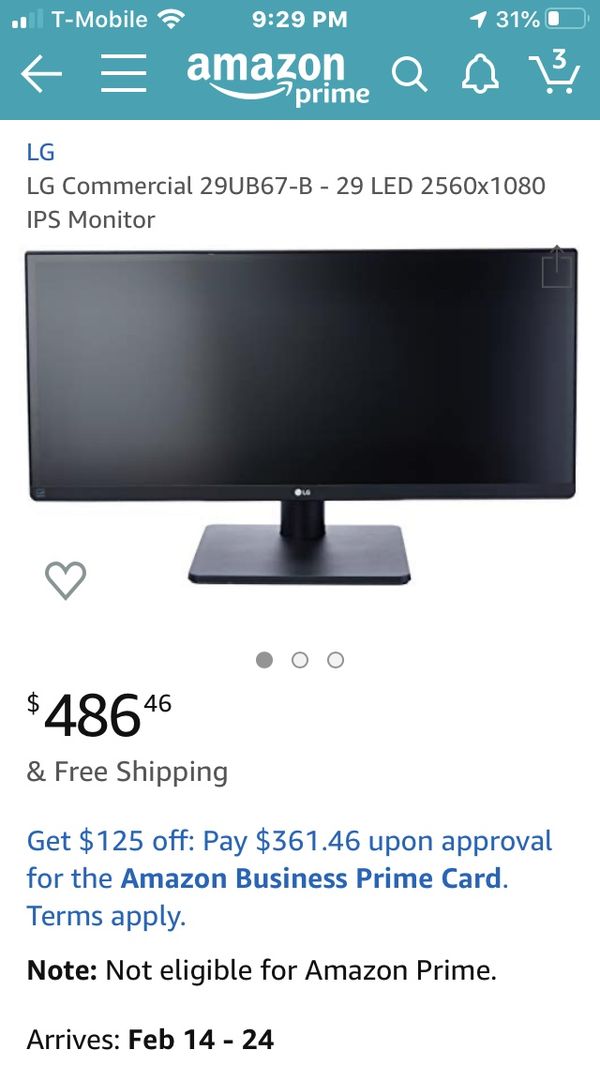Image resolution: width=600 pixels, height=1065 pixels.
Task: Tap the Amazon Prime logo
Action: point(278,77)
